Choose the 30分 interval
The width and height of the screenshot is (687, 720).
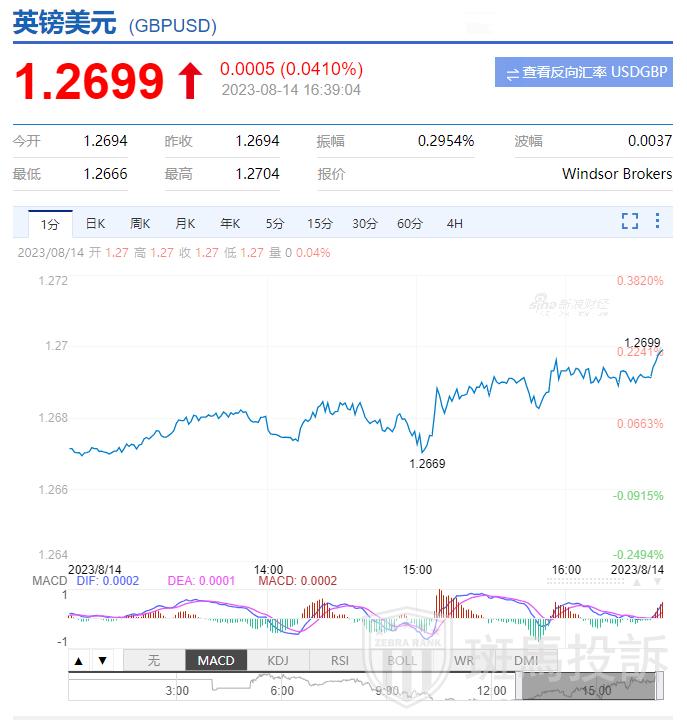click(x=365, y=223)
